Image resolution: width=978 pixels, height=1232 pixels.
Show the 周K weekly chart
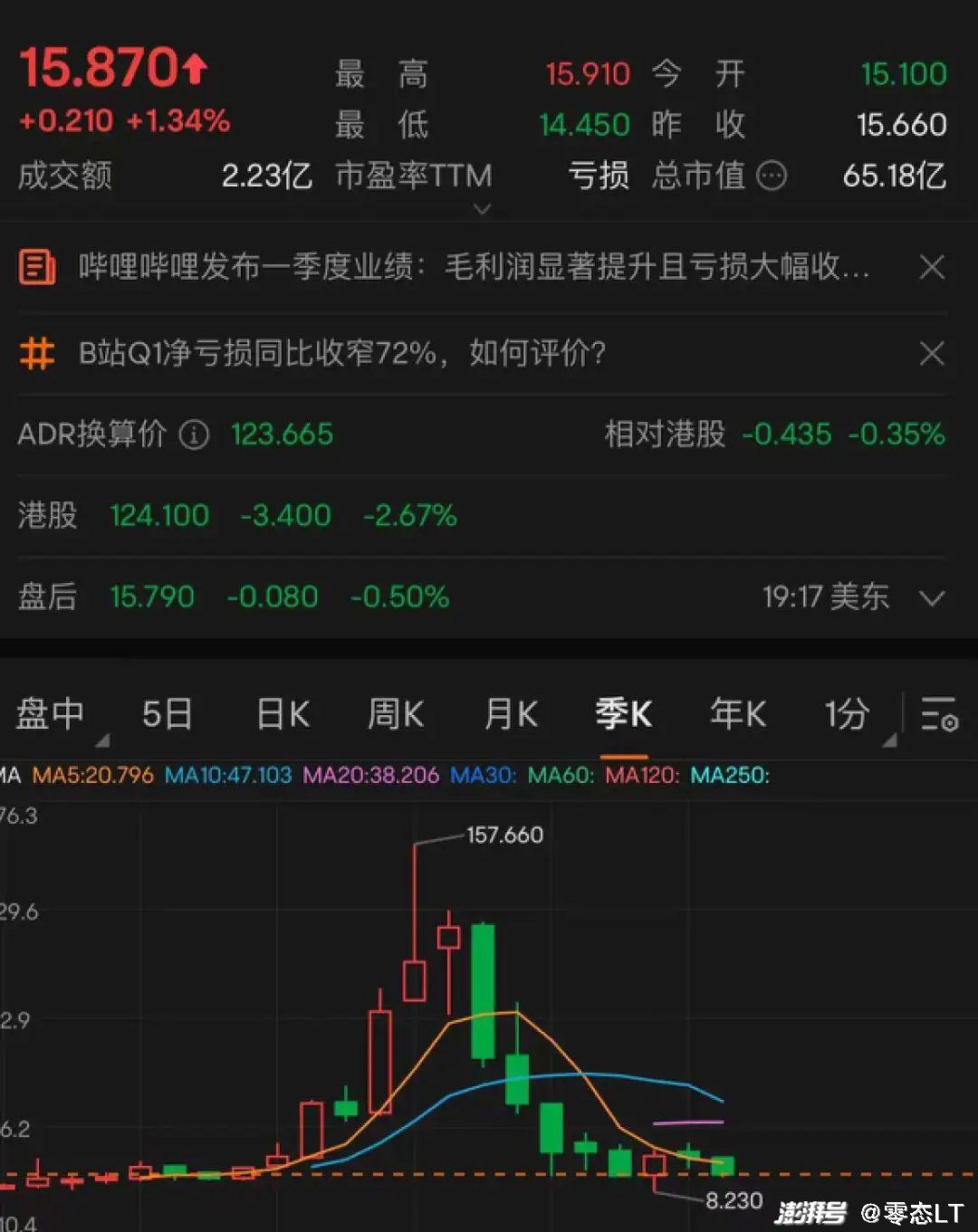(x=396, y=714)
